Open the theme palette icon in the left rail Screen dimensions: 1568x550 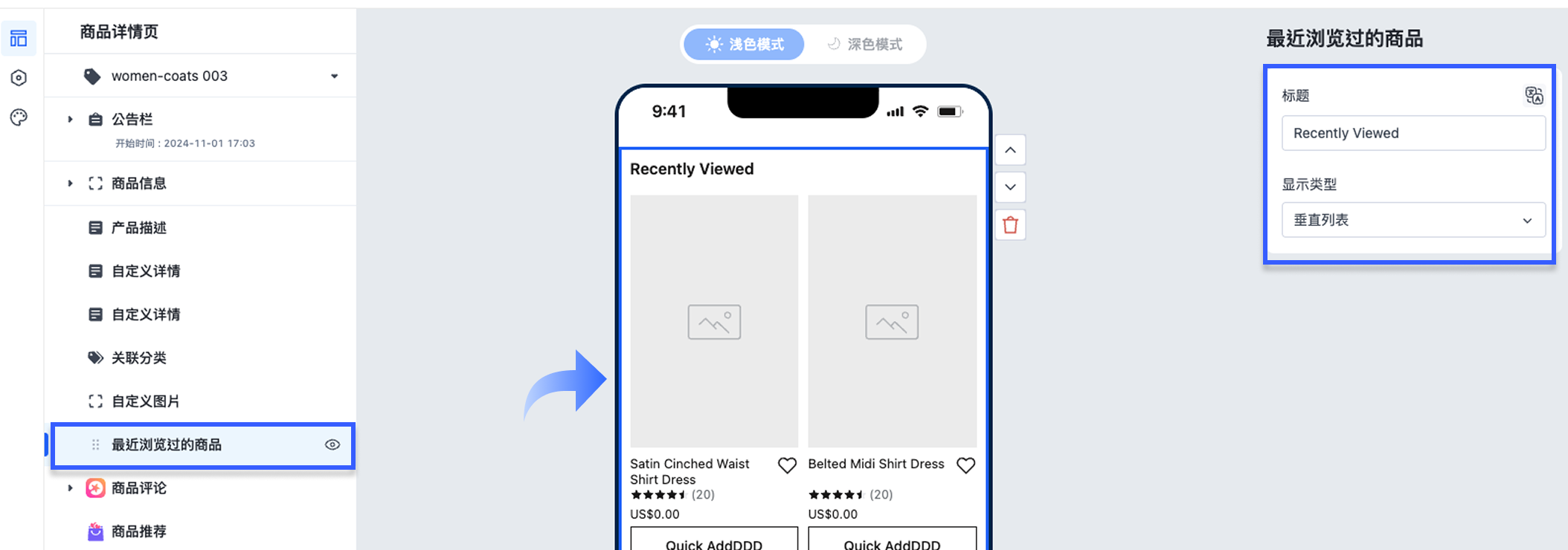(x=19, y=117)
